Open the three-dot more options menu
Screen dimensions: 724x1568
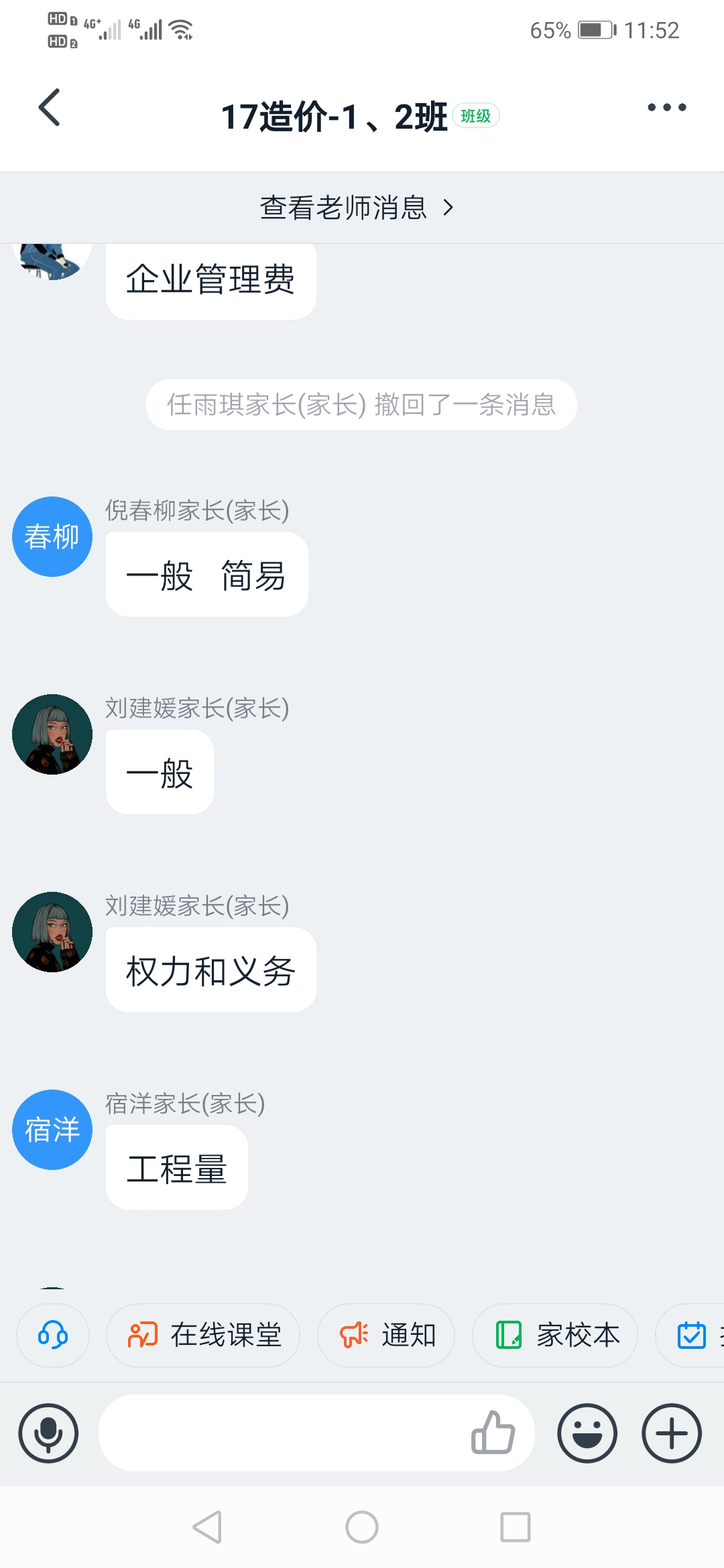(666, 107)
